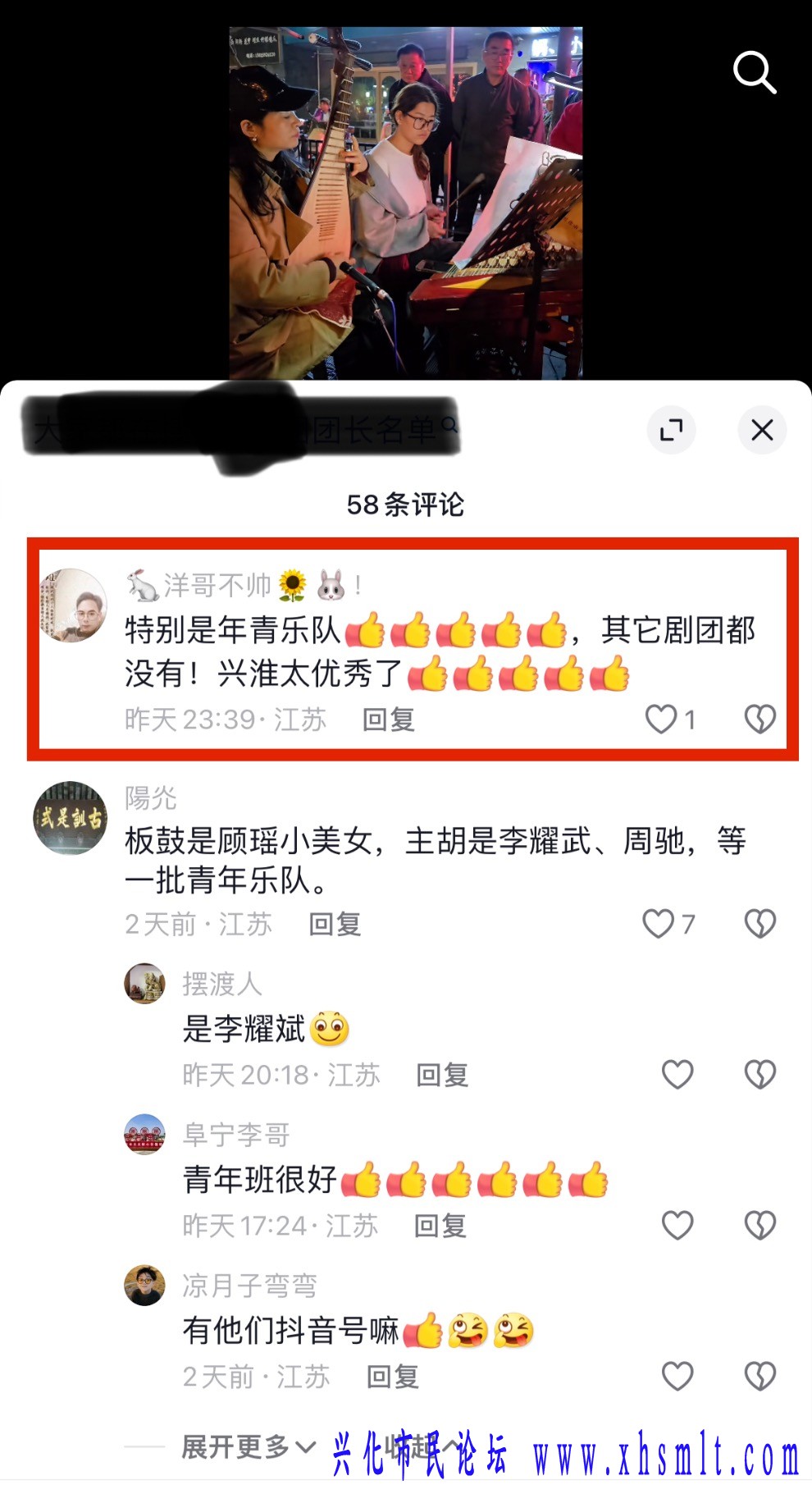The width and height of the screenshot is (812, 1494).
Task: Like 凉月子弯弯's comment
Action: tap(677, 1376)
